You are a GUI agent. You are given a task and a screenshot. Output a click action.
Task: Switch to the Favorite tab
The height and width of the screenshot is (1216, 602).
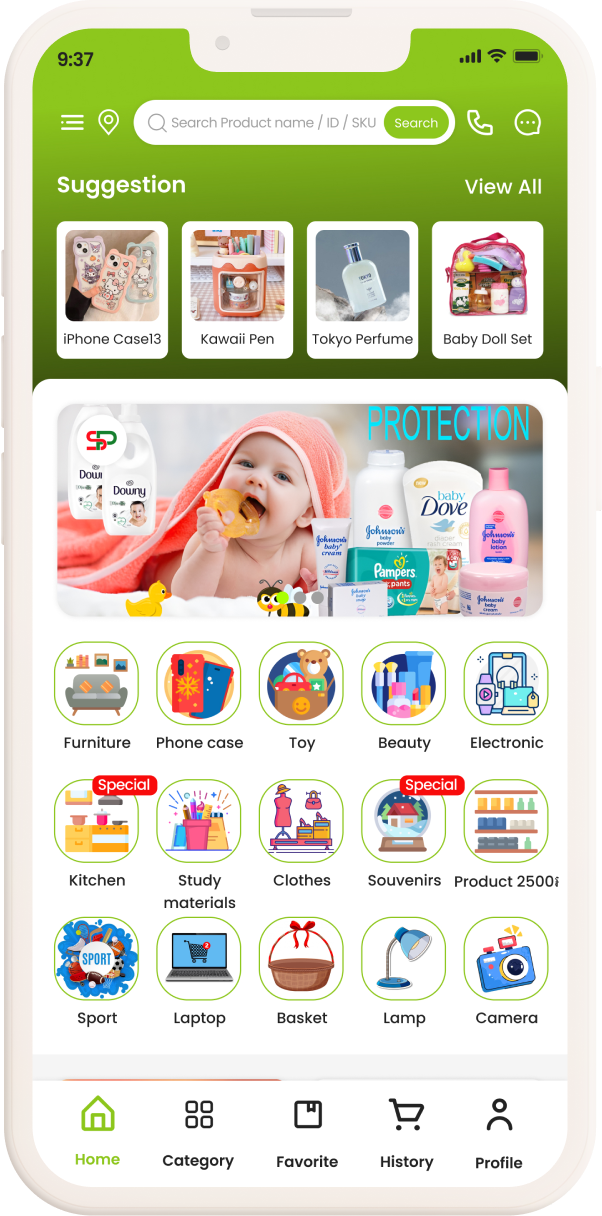[x=307, y=1133]
